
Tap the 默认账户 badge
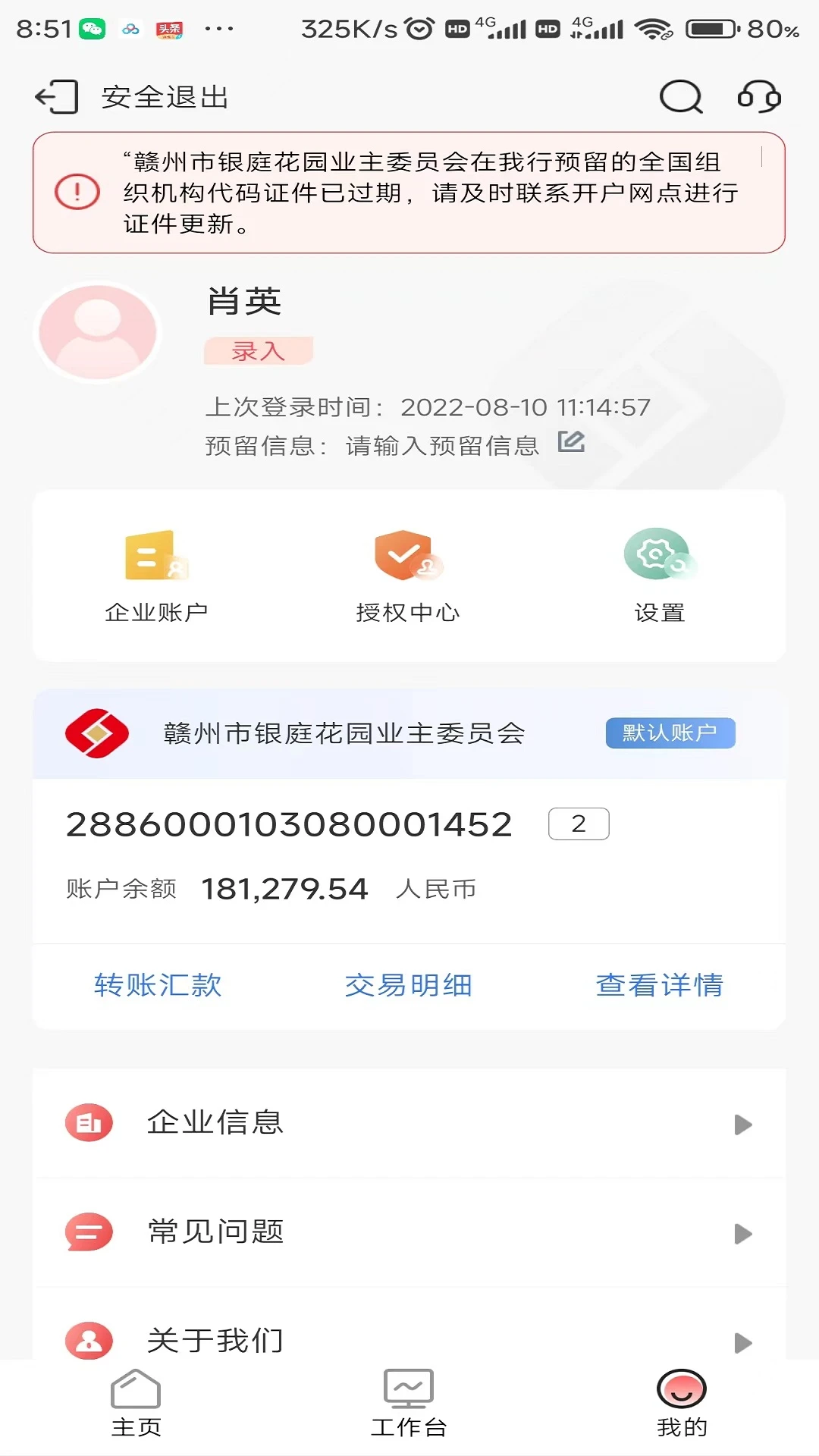click(670, 733)
